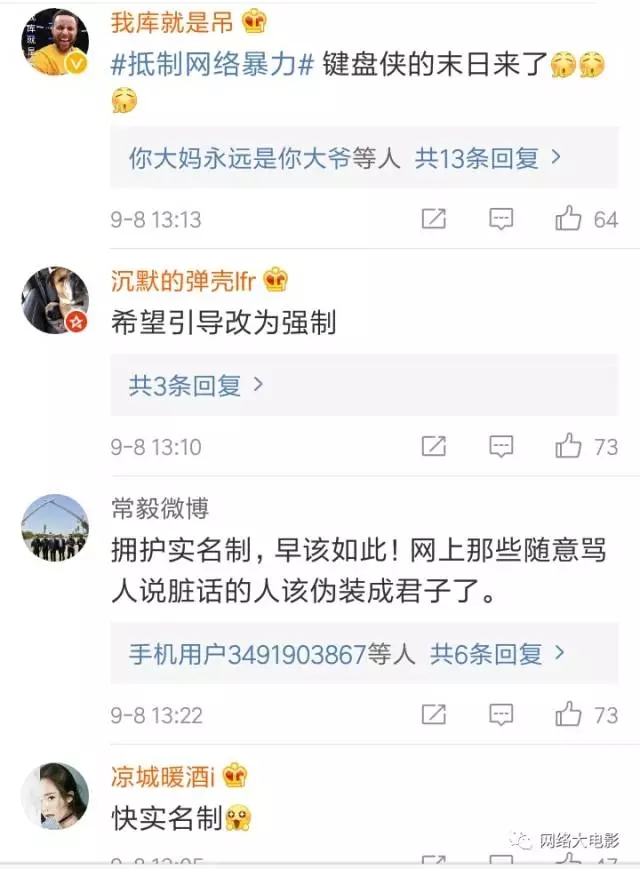
Task: Reply to 常毅微博's comment
Action: (x=501, y=714)
